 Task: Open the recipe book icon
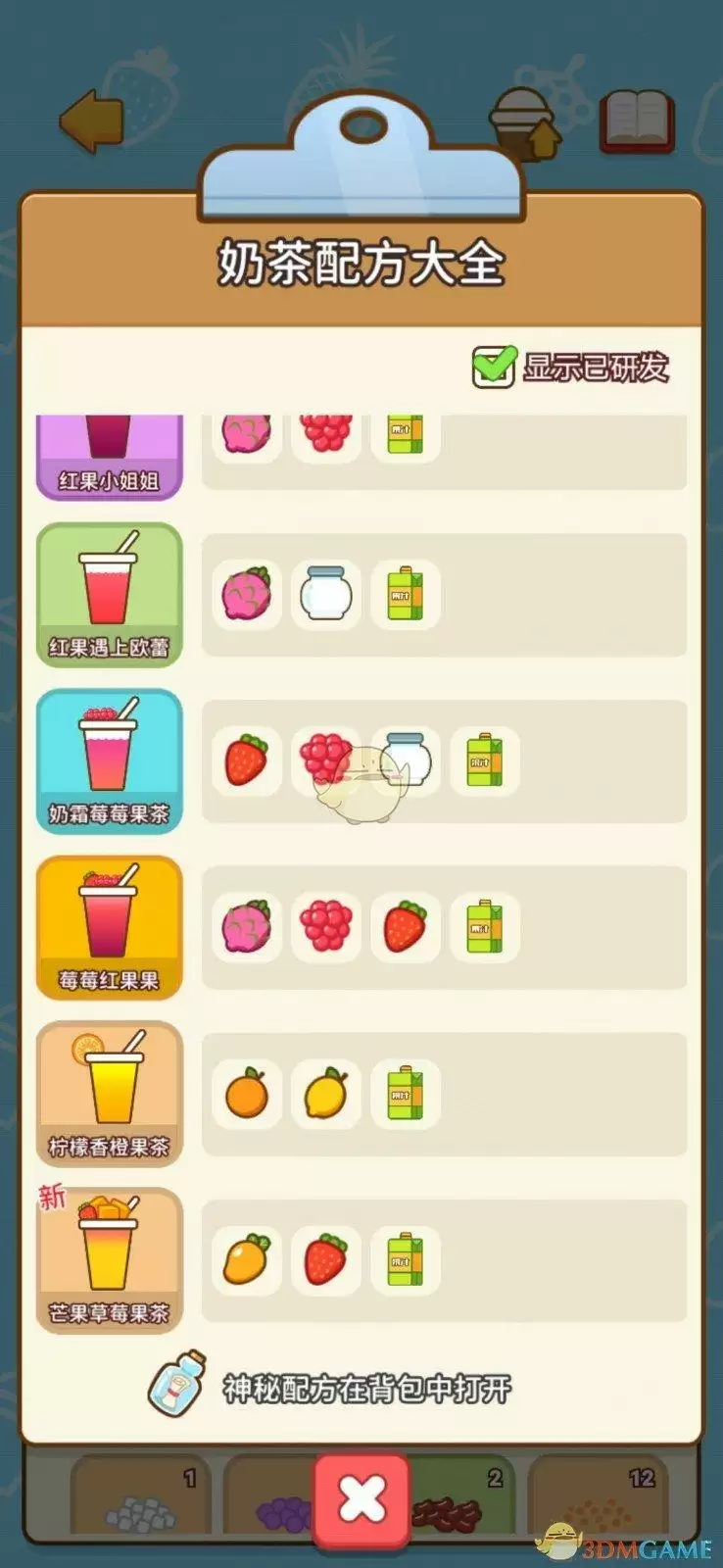tap(637, 122)
